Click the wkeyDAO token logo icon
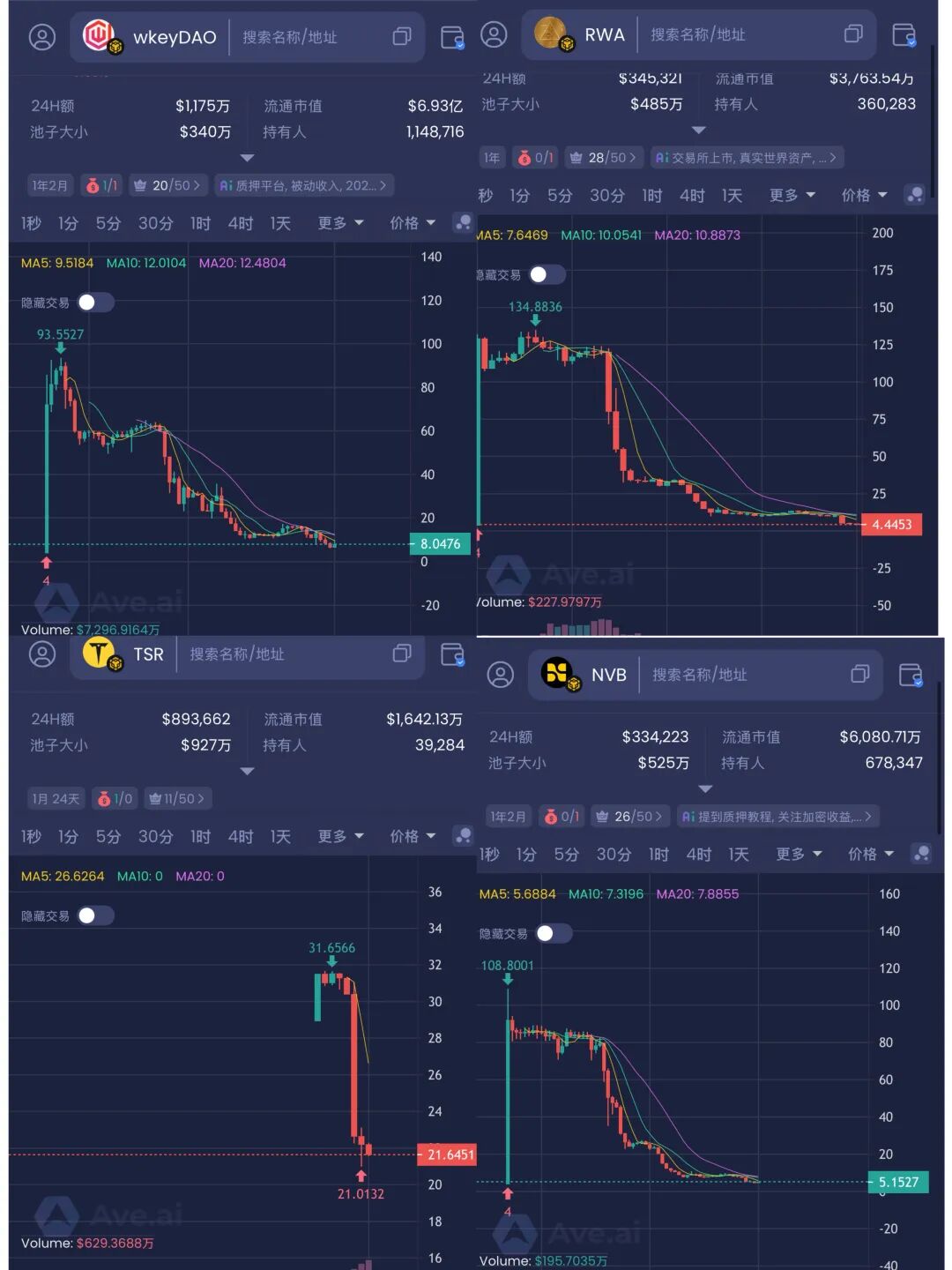952x1270 pixels. click(100, 36)
